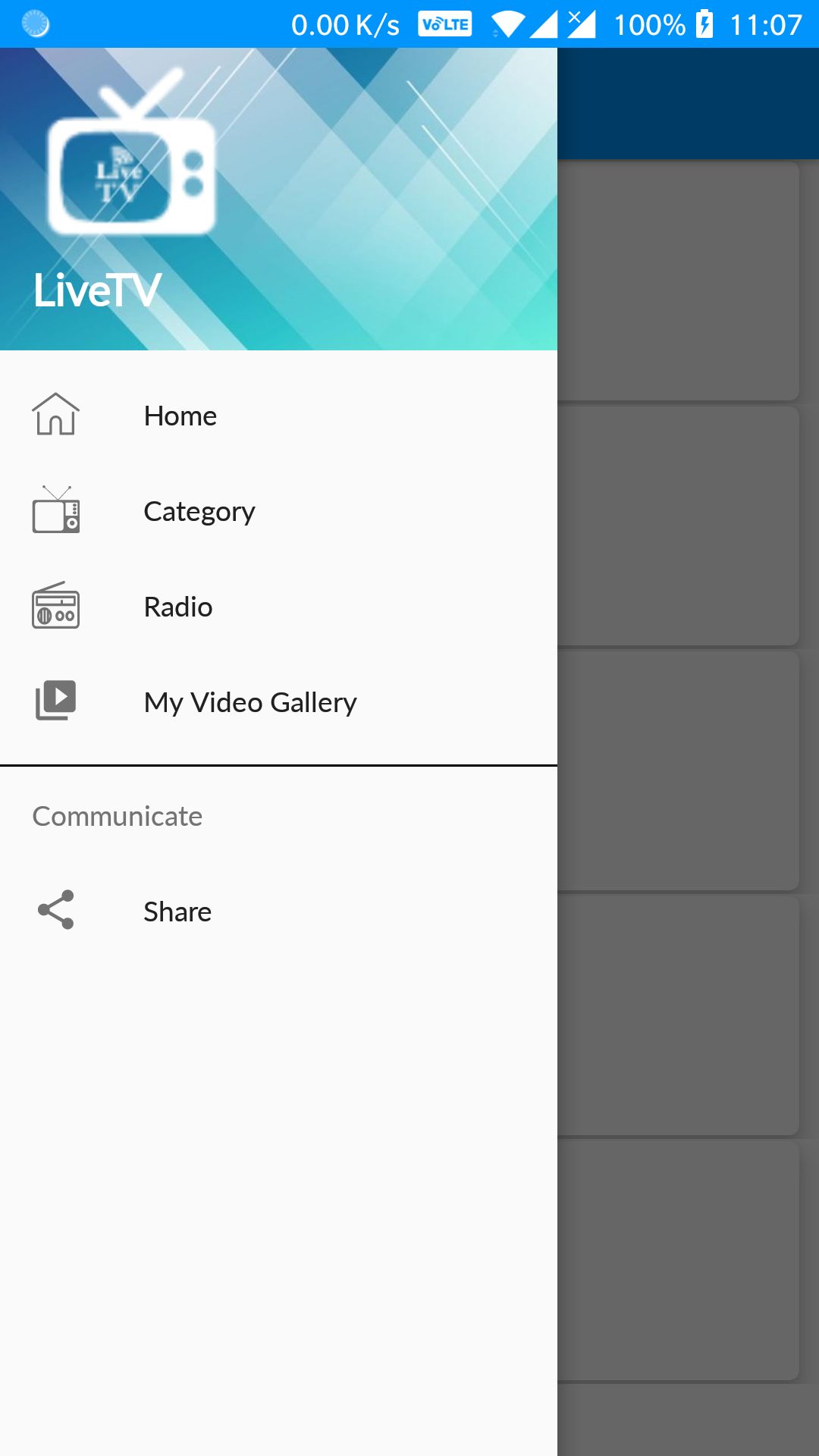Go to Home from the drawer
Image resolution: width=819 pixels, height=1456 pixels.
point(180,416)
